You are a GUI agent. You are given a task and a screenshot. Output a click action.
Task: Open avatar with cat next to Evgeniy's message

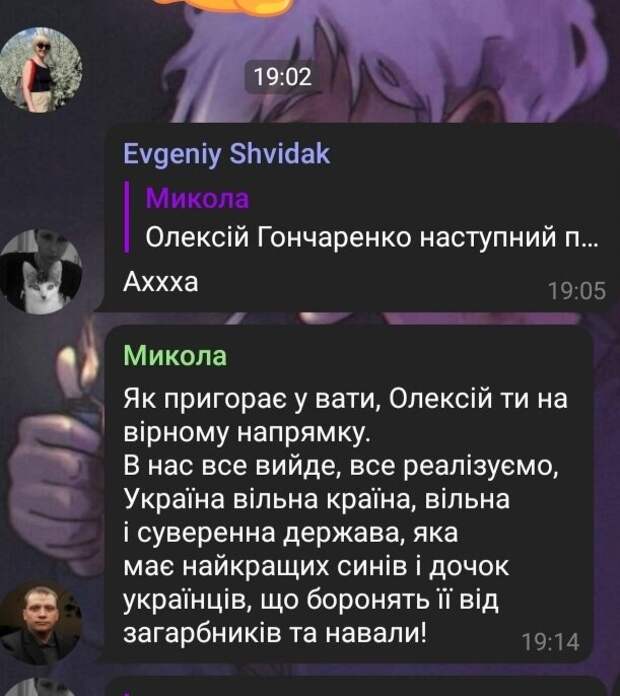pyautogui.click(x=41, y=272)
